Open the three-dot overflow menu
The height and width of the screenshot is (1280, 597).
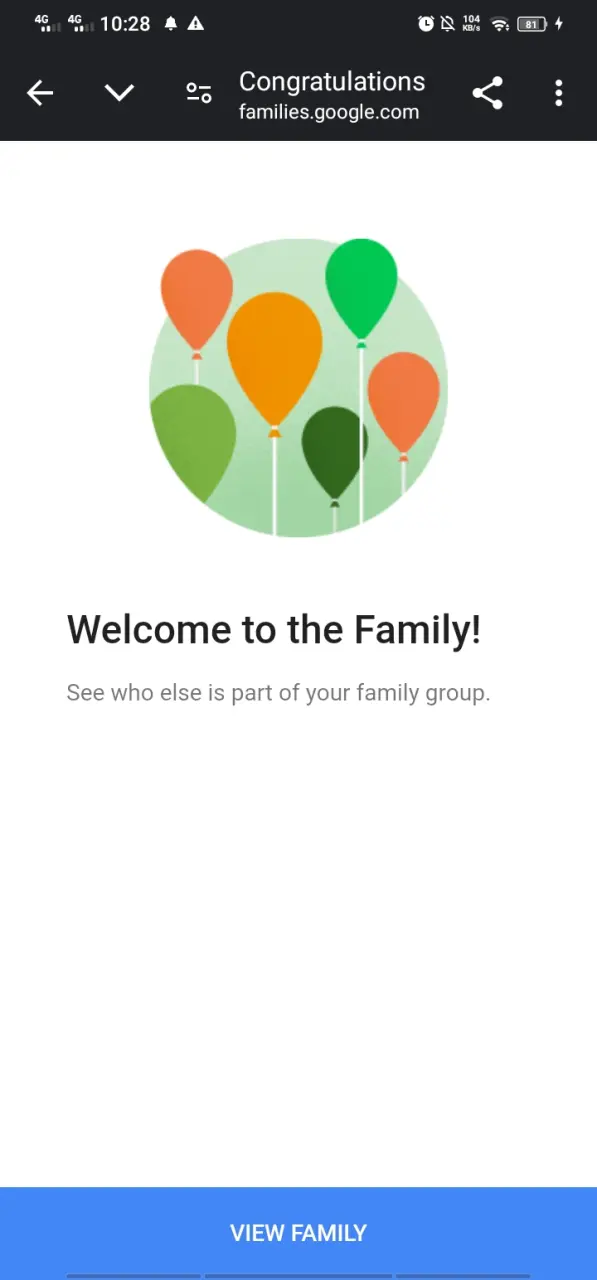pos(558,94)
